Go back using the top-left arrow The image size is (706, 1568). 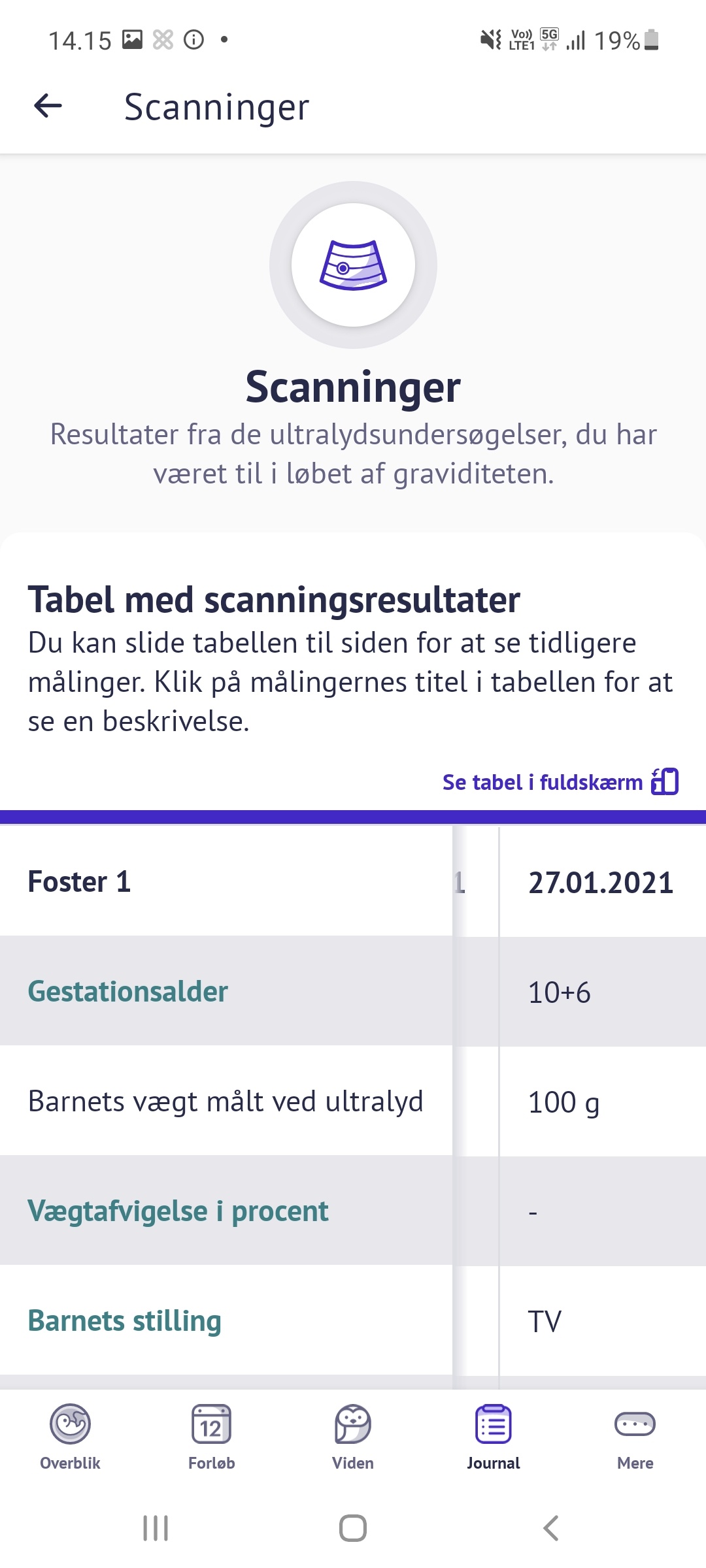click(48, 106)
